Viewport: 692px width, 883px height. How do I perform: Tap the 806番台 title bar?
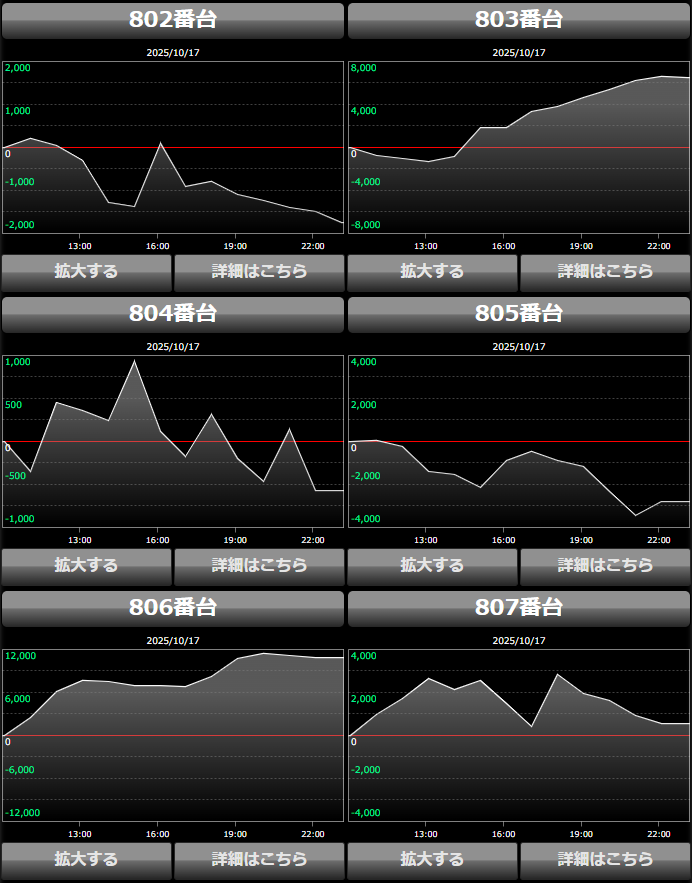click(173, 608)
